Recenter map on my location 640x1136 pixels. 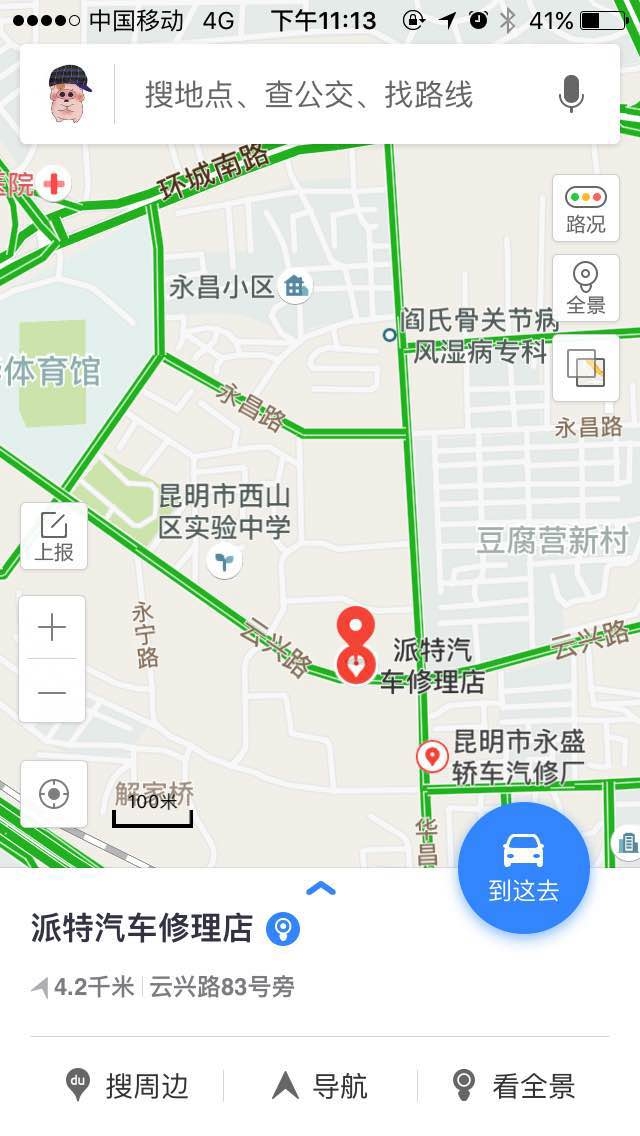coord(54,794)
